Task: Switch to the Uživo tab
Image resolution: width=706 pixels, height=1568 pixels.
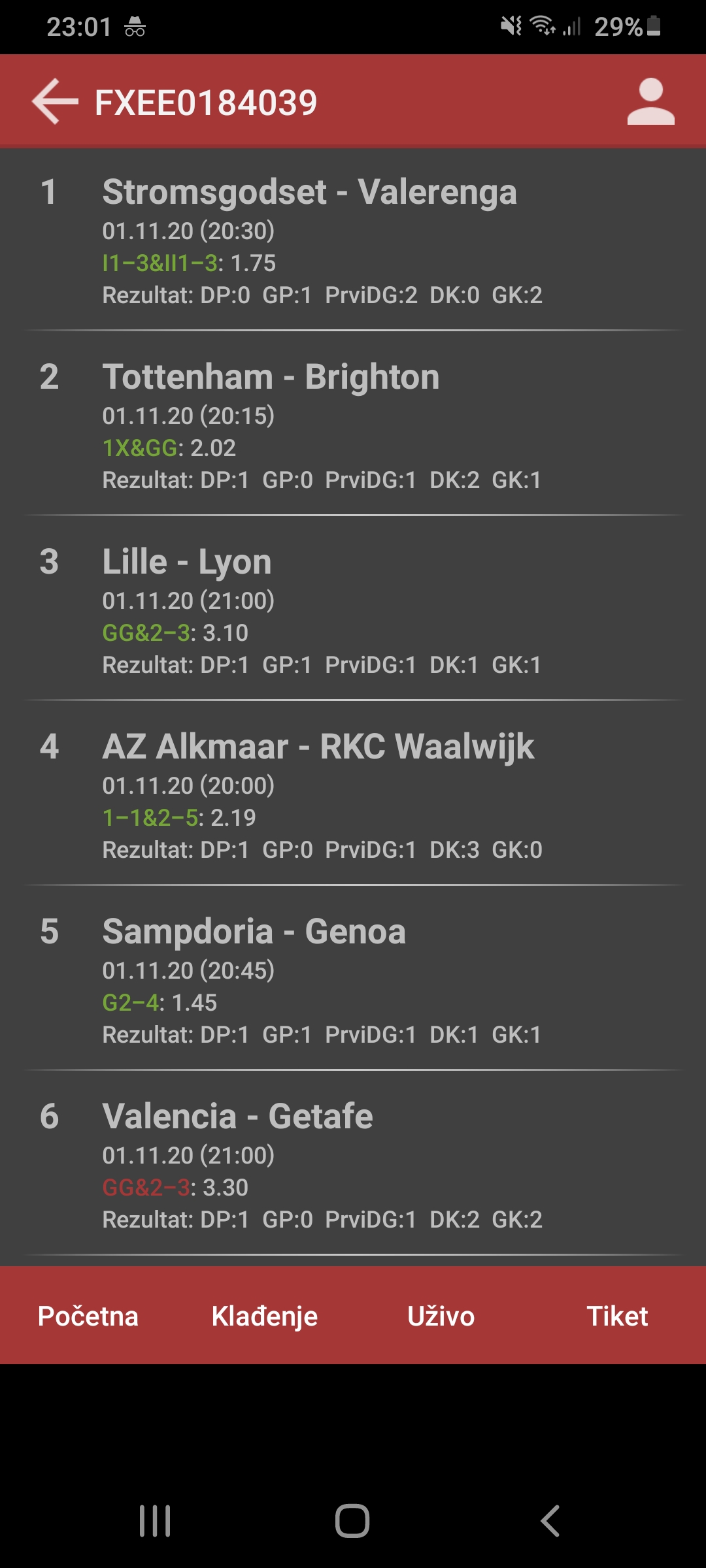Action: coord(441,1316)
